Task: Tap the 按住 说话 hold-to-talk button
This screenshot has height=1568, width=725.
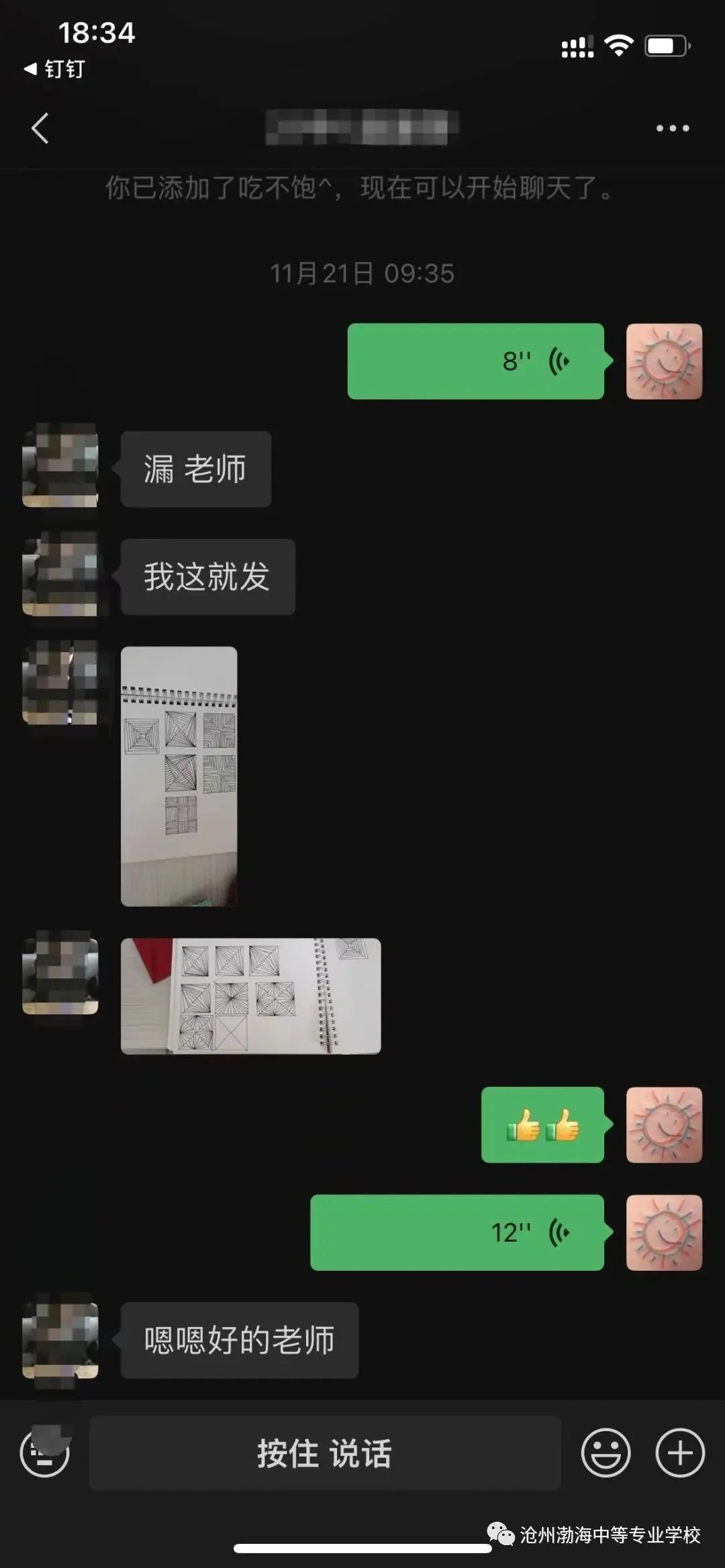Action: (325, 1453)
